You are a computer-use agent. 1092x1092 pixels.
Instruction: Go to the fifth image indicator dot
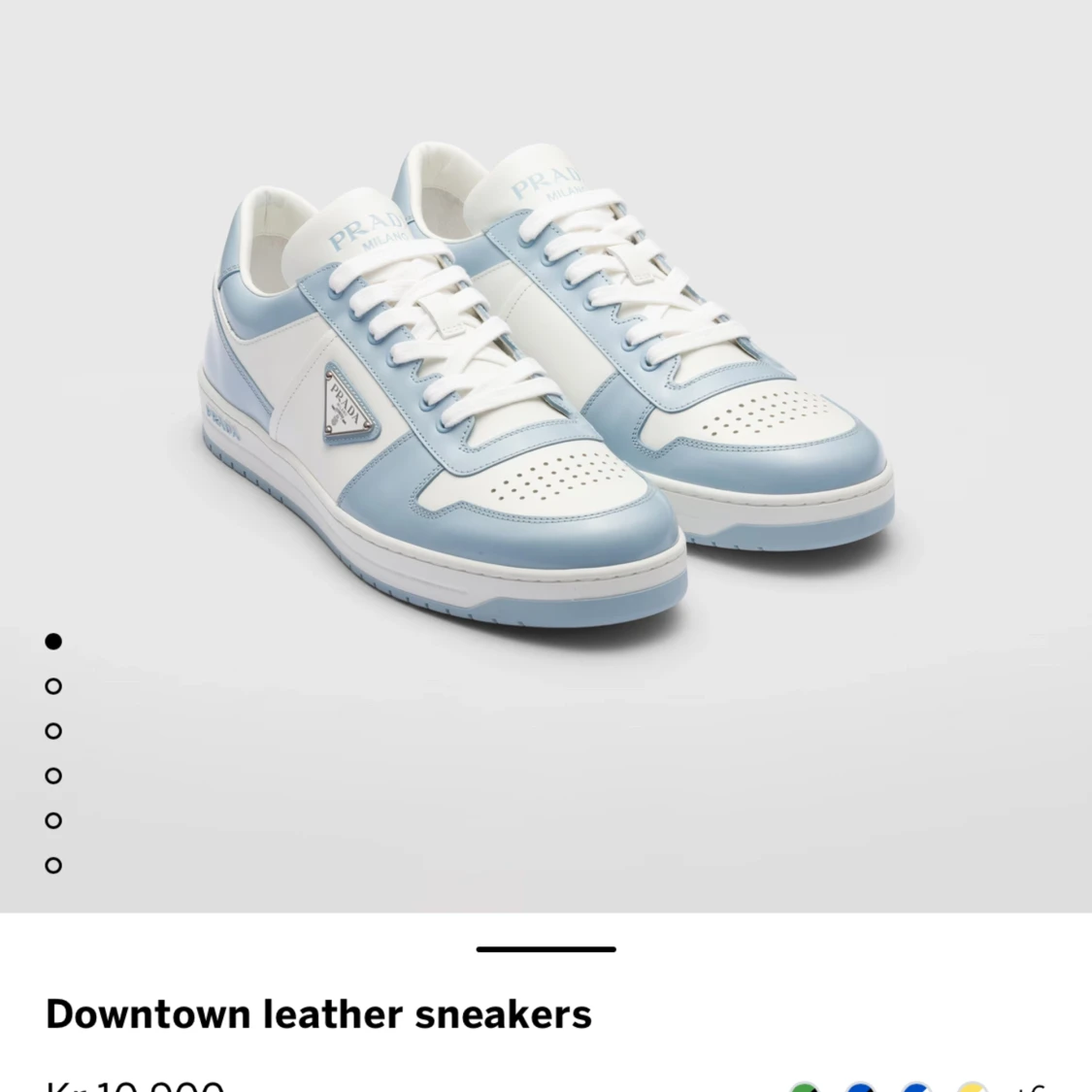pos(53,820)
